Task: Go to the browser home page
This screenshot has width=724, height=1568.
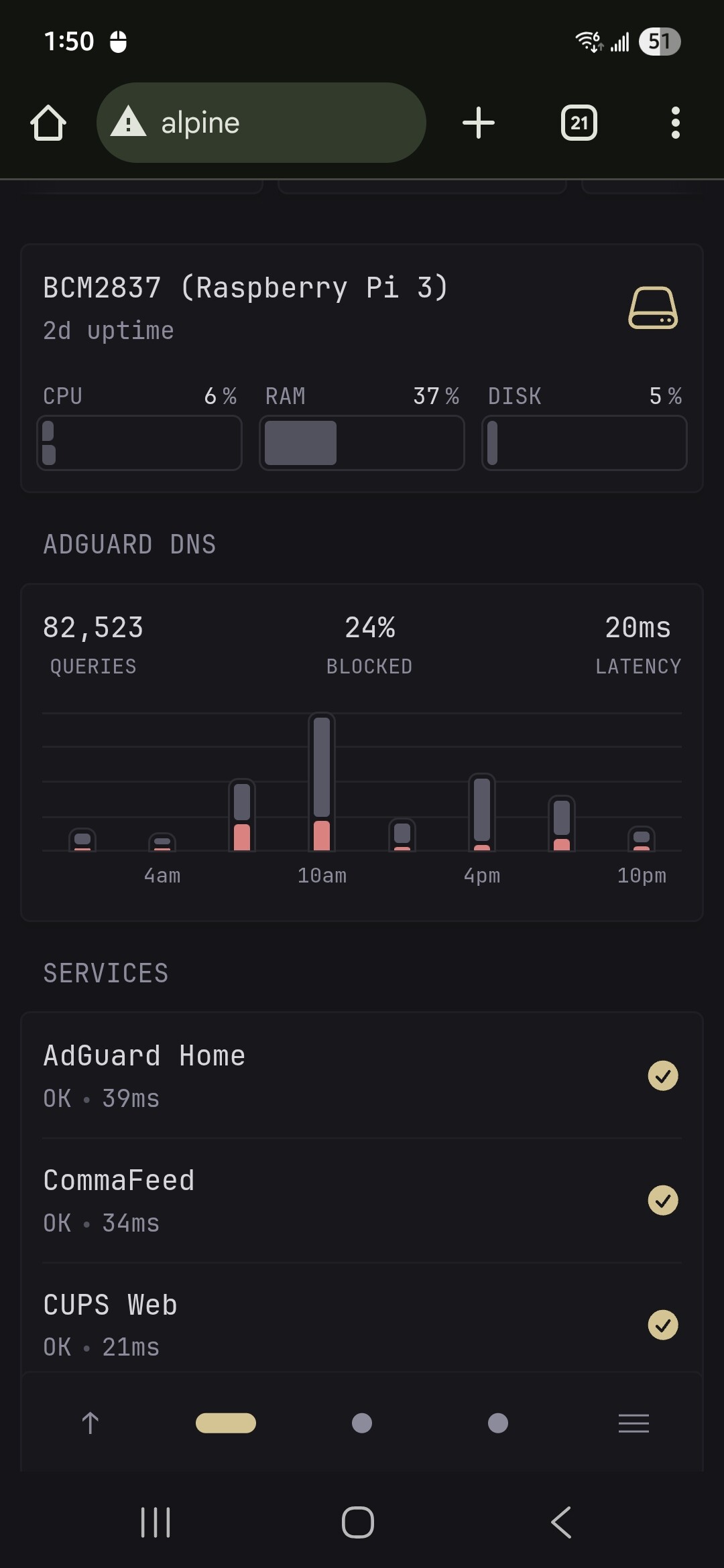Action: (48, 123)
